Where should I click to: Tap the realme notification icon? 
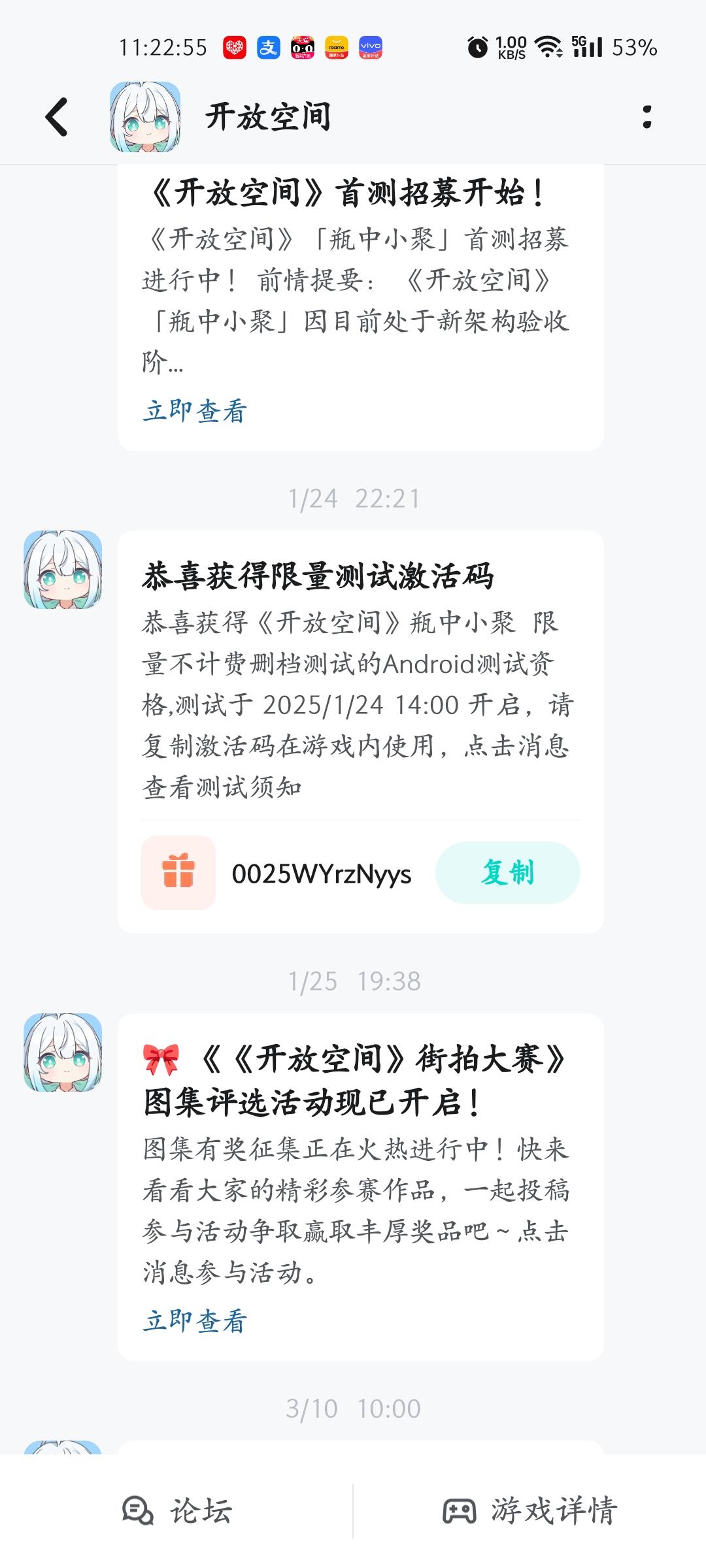(337, 48)
